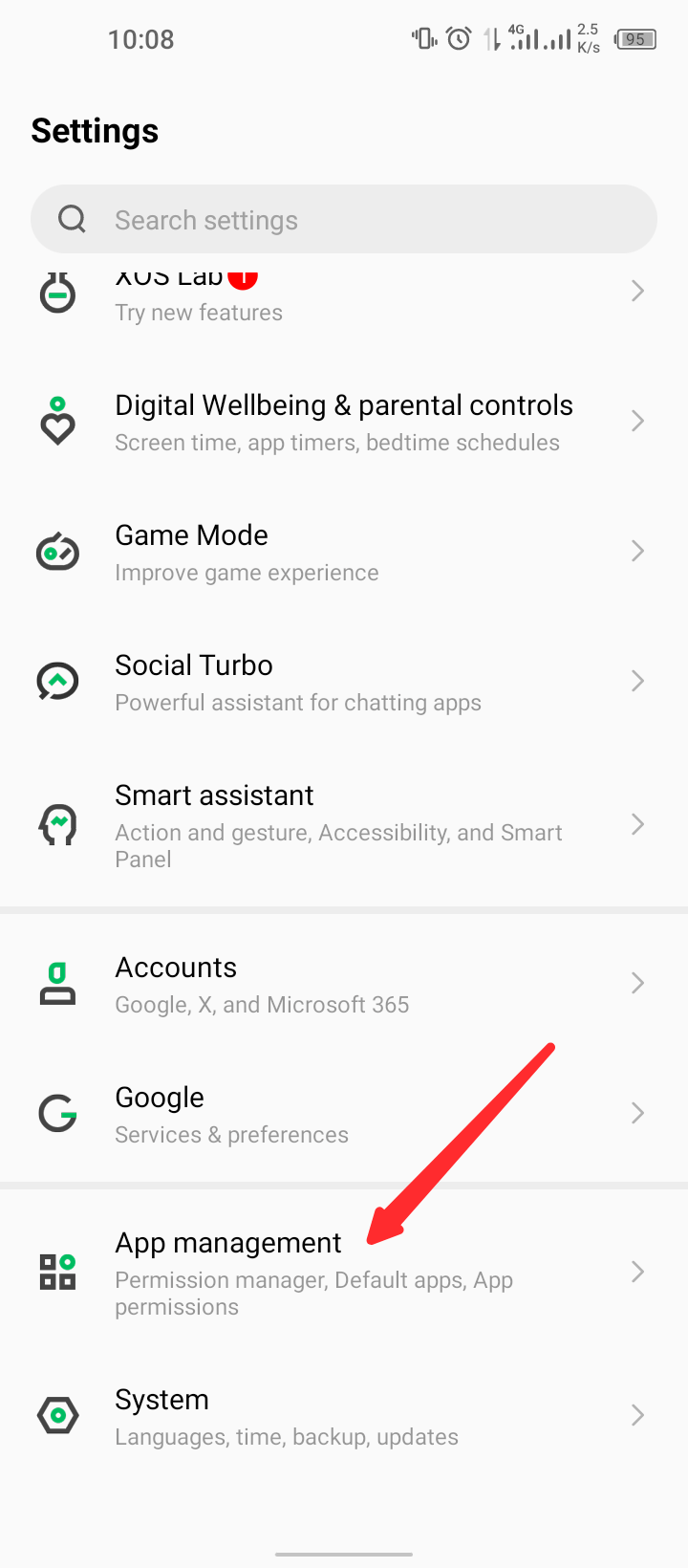Open the Accounts chevron arrow
Screen dimensions: 688x1568
pos(637,983)
